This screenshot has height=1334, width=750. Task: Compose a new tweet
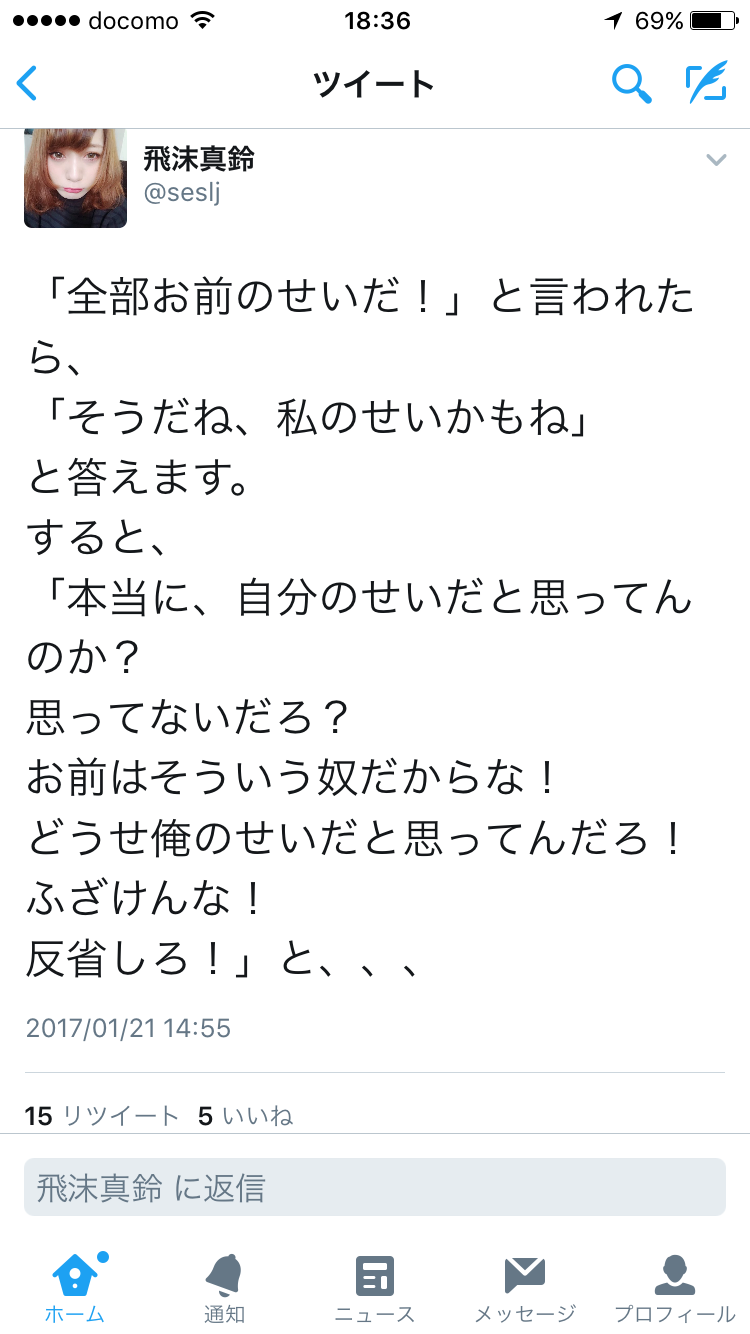[706, 84]
